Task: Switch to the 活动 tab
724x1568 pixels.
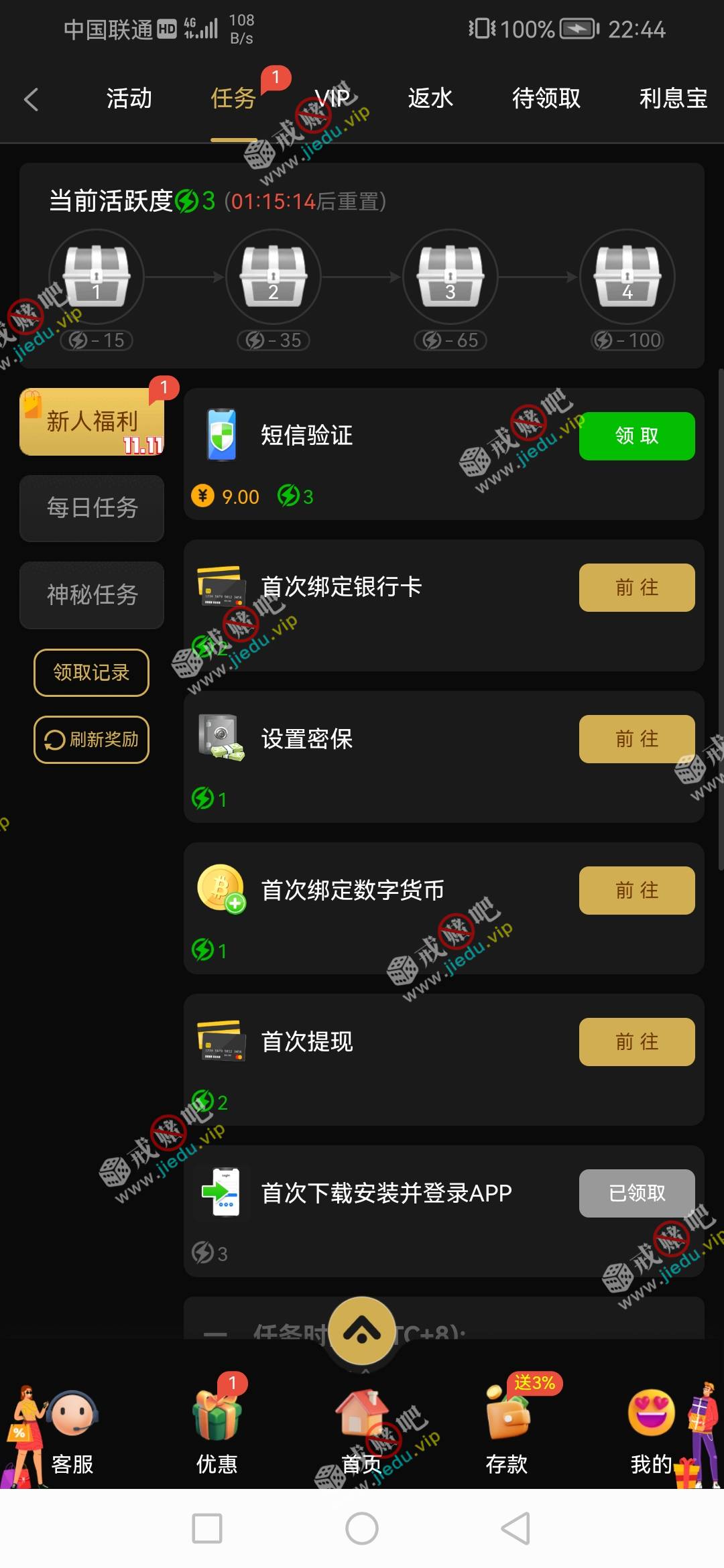Action: (x=129, y=99)
